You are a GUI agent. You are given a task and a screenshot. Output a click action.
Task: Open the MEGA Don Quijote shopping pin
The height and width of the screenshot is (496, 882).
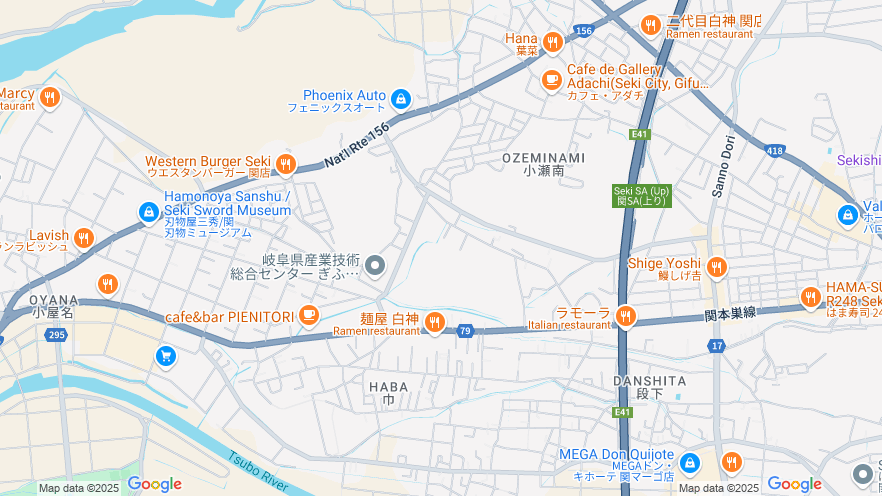pos(689,463)
